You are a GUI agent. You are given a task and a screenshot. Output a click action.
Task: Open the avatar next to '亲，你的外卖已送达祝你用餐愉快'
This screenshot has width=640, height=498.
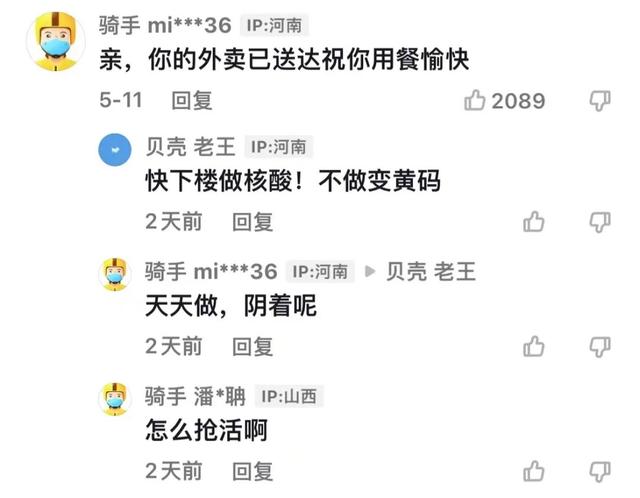point(55,41)
